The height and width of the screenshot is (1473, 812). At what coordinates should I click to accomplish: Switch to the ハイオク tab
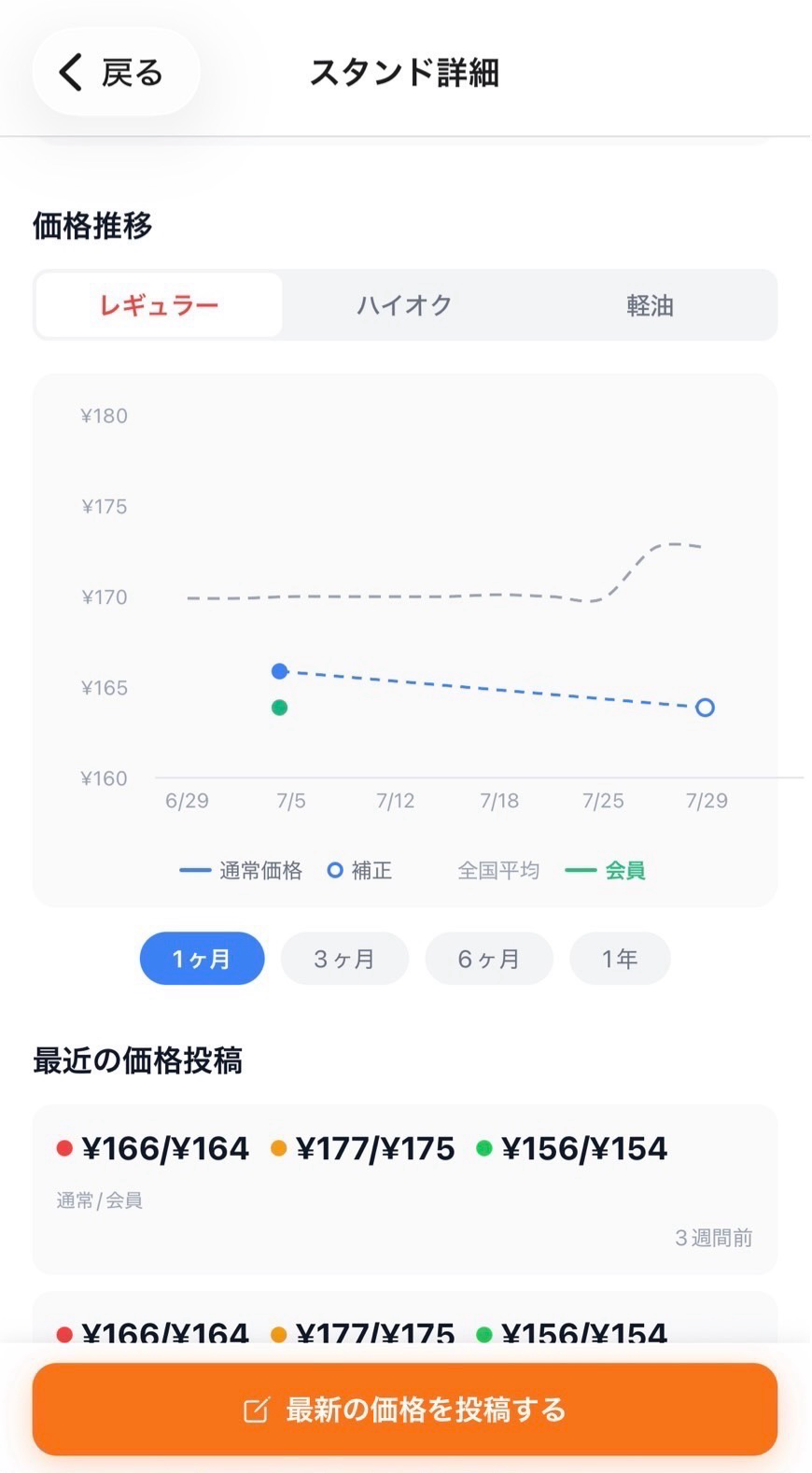tap(405, 305)
